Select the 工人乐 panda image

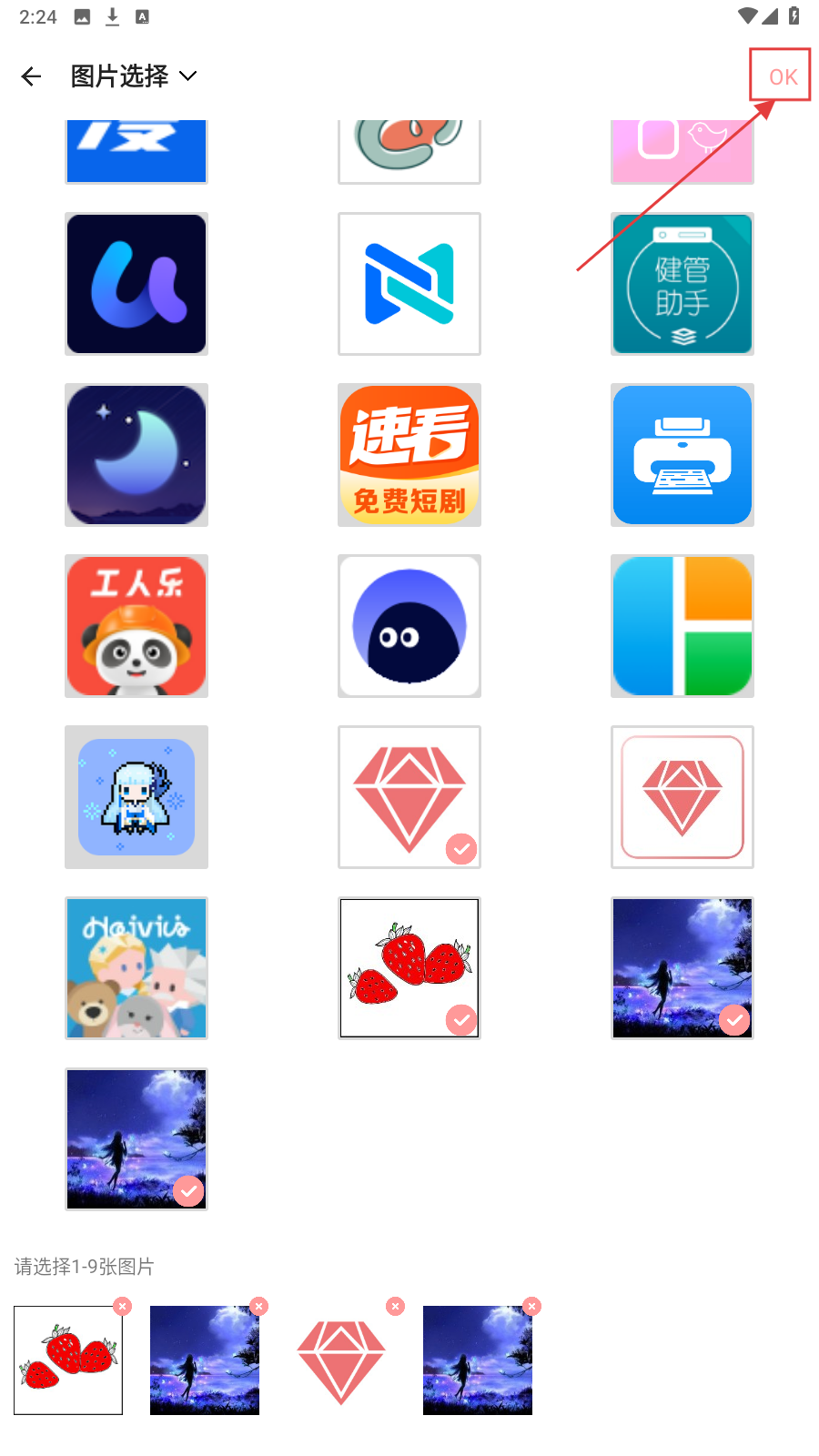pos(136,626)
